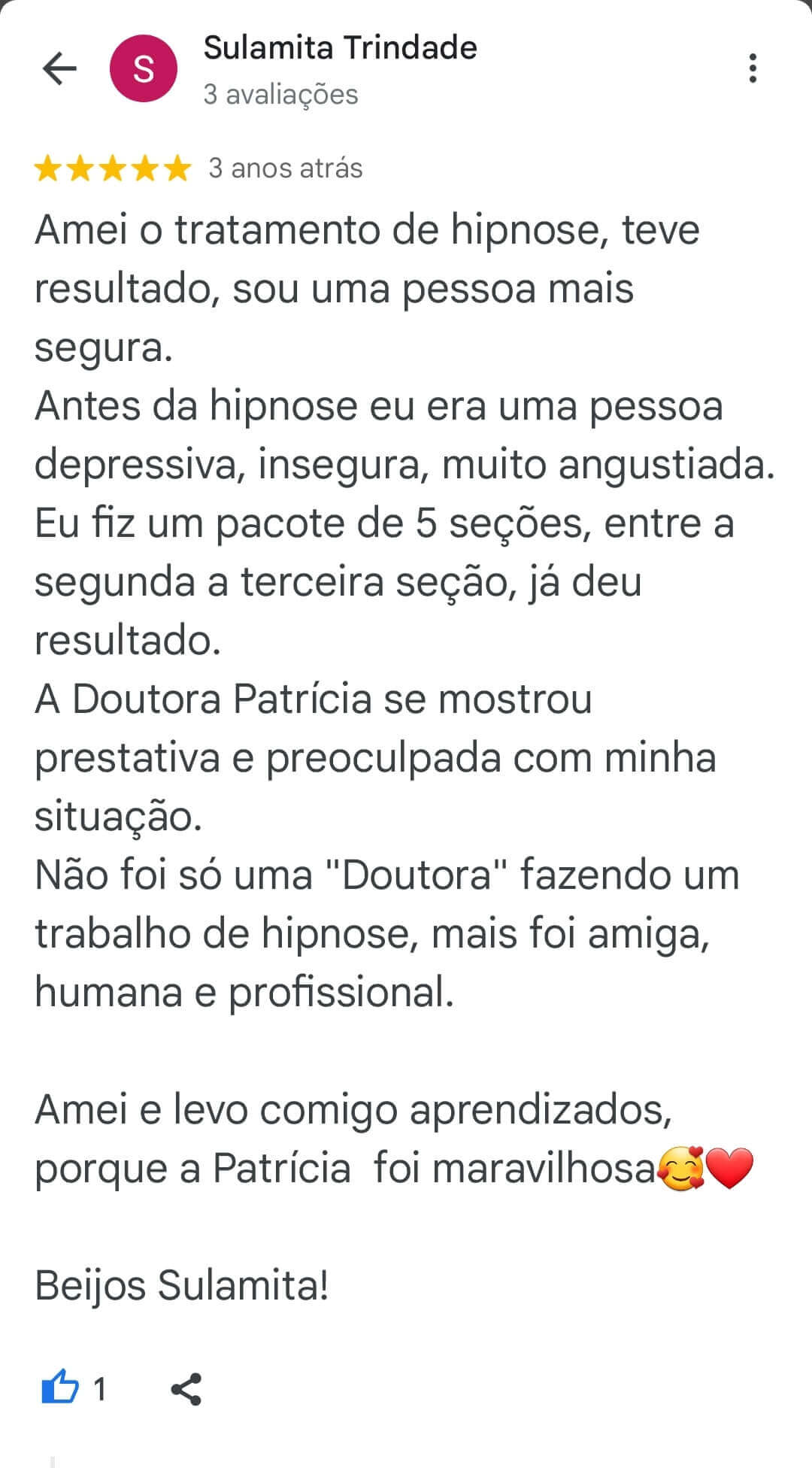Screen dimensions: 812x1468
Task: Open the three-dot overflow menu
Action: pos(752,68)
